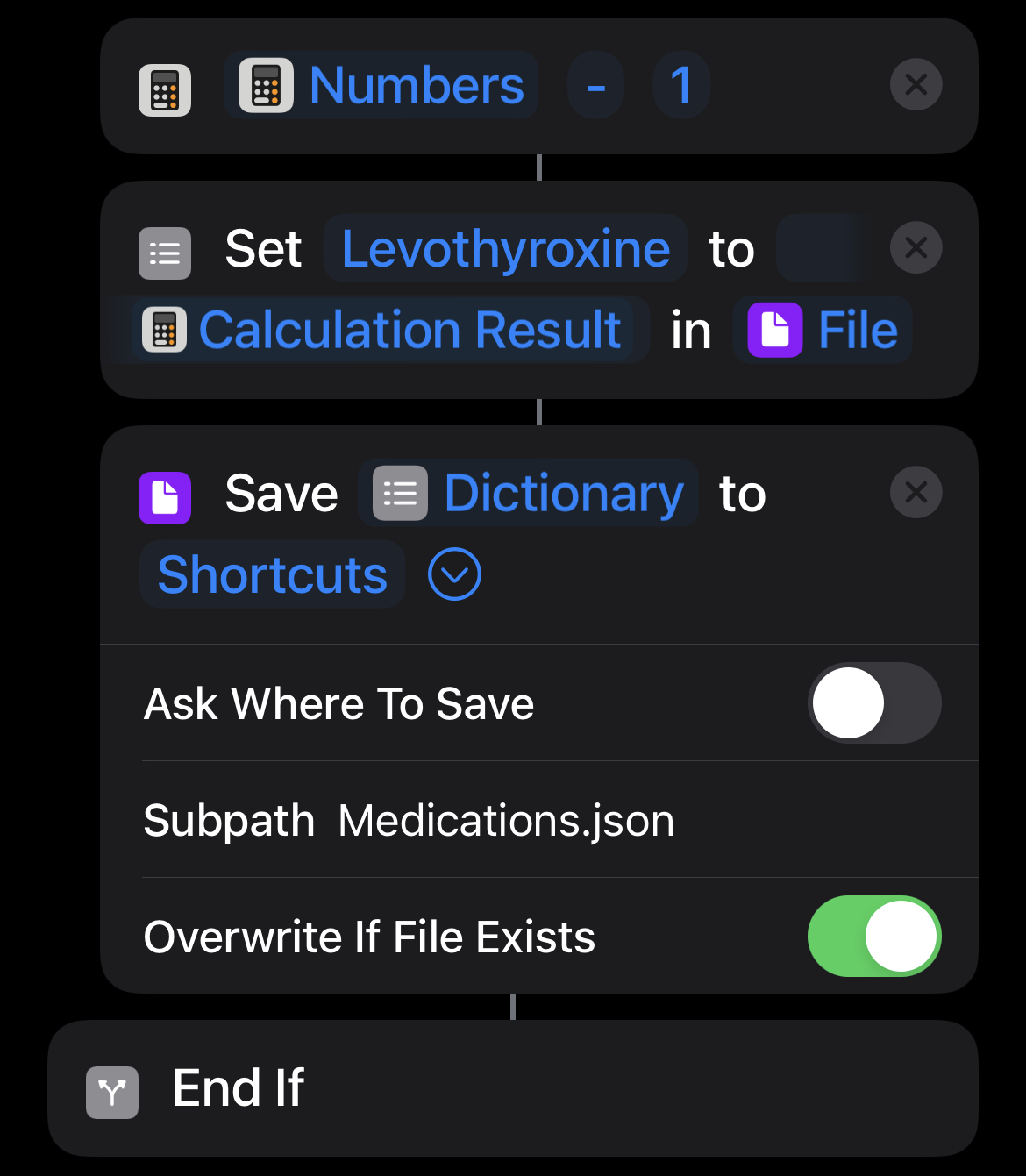The width and height of the screenshot is (1026, 1176).
Task: Click the End If branching icon
Action: (x=111, y=1093)
